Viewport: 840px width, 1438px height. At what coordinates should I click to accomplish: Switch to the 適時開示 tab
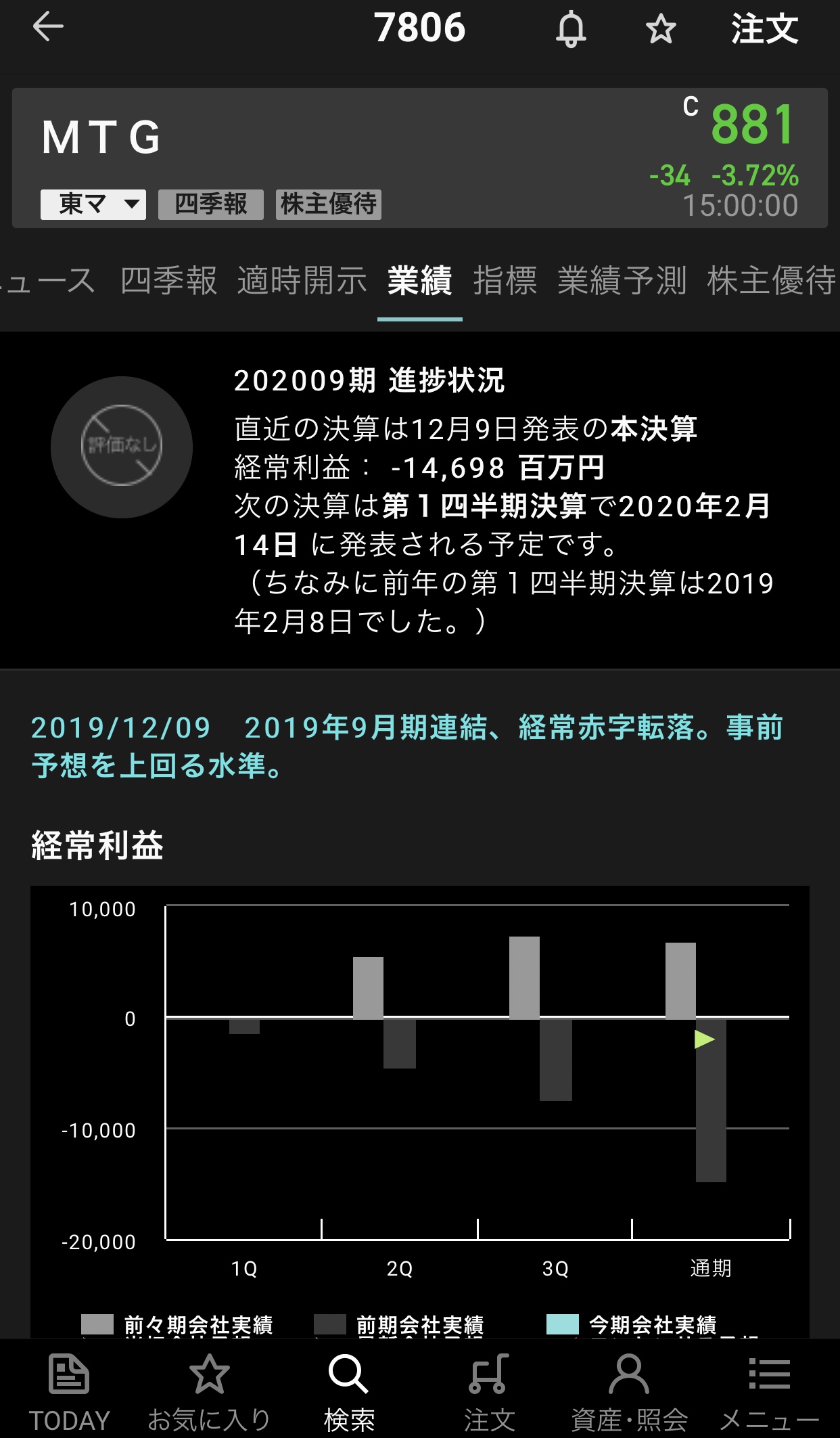click(x=302, y=281)
